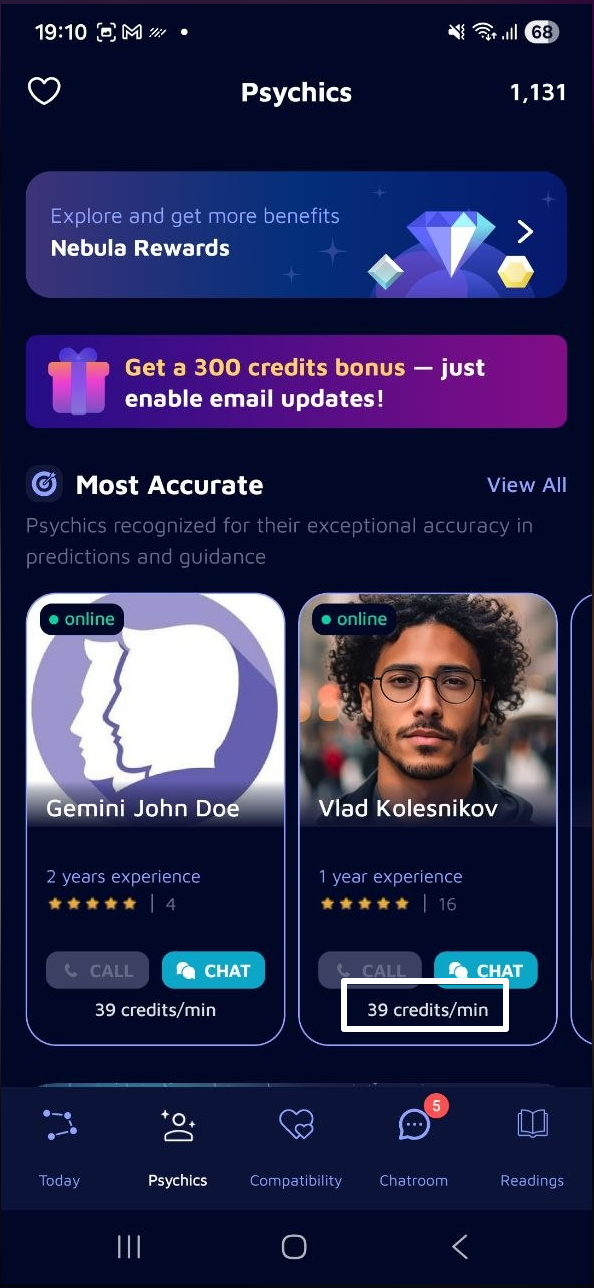
Task: Tap the 300 credits bonus banner
Action: pyautogui.click(x=296, y=381)
